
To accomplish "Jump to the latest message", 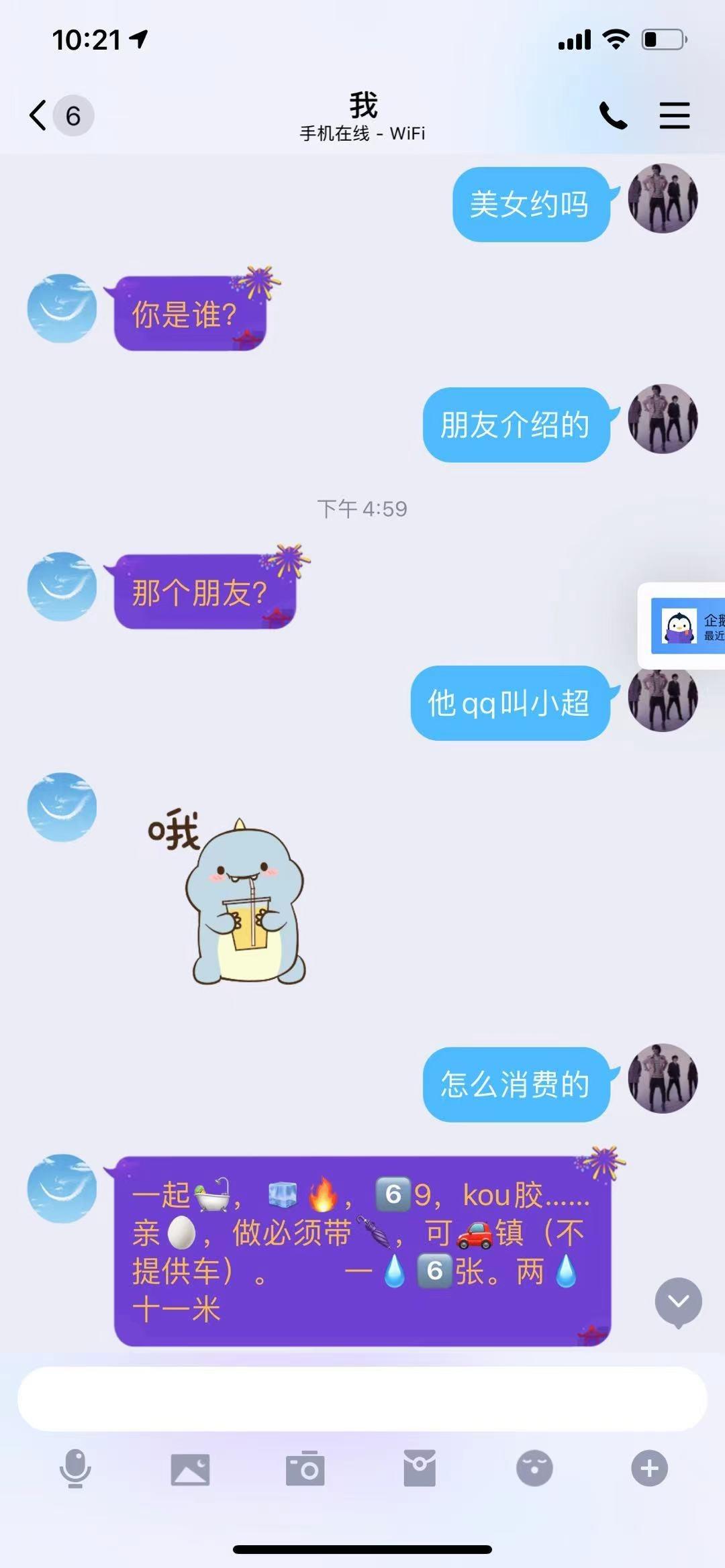I will [x=678, y=1302].
